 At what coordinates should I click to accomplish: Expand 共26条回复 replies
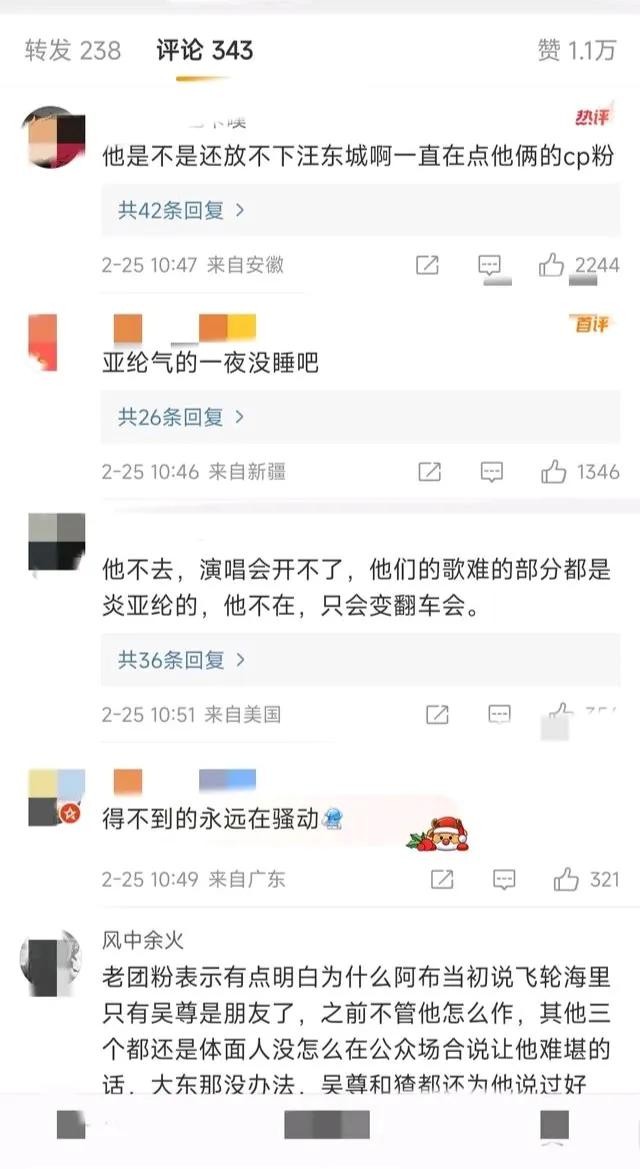(x=181, y=416)
